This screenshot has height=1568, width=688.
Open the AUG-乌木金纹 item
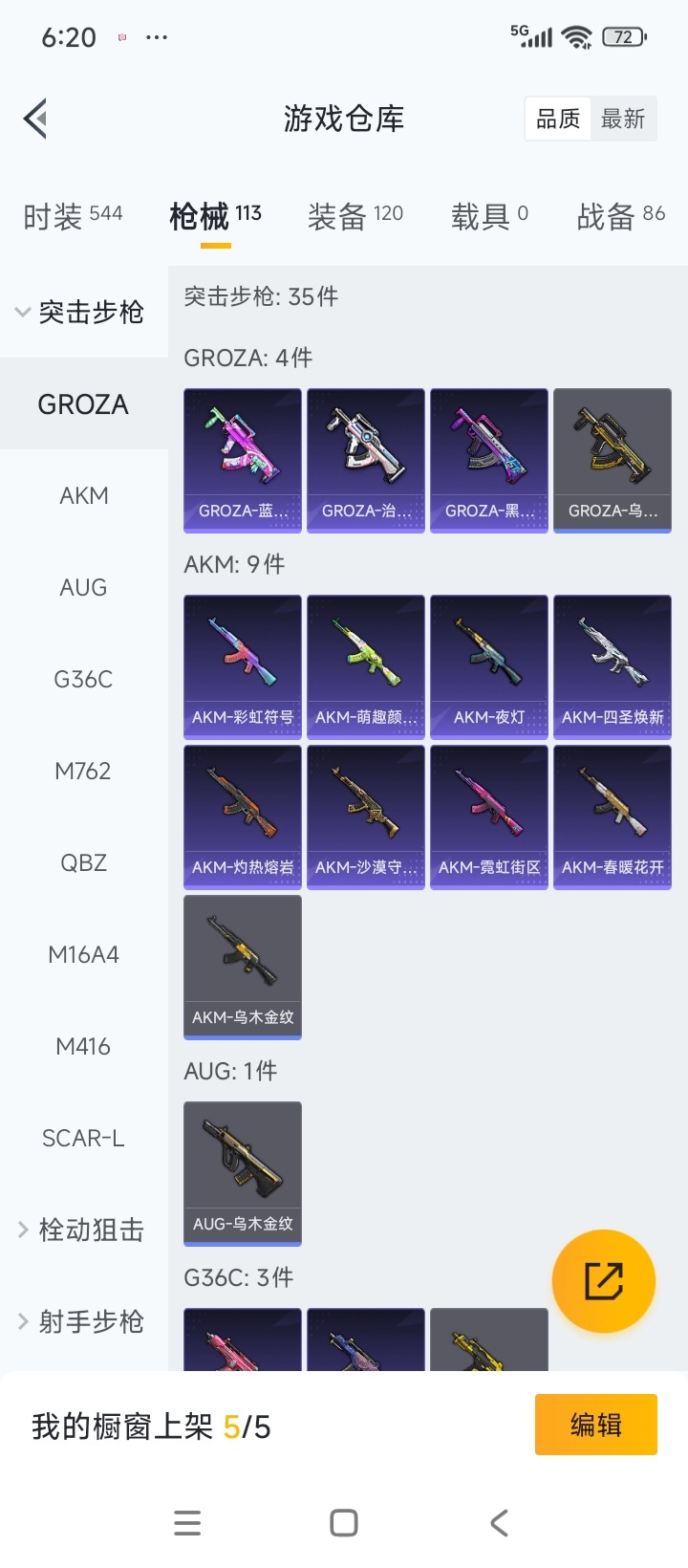click(x=243, y=1173)
